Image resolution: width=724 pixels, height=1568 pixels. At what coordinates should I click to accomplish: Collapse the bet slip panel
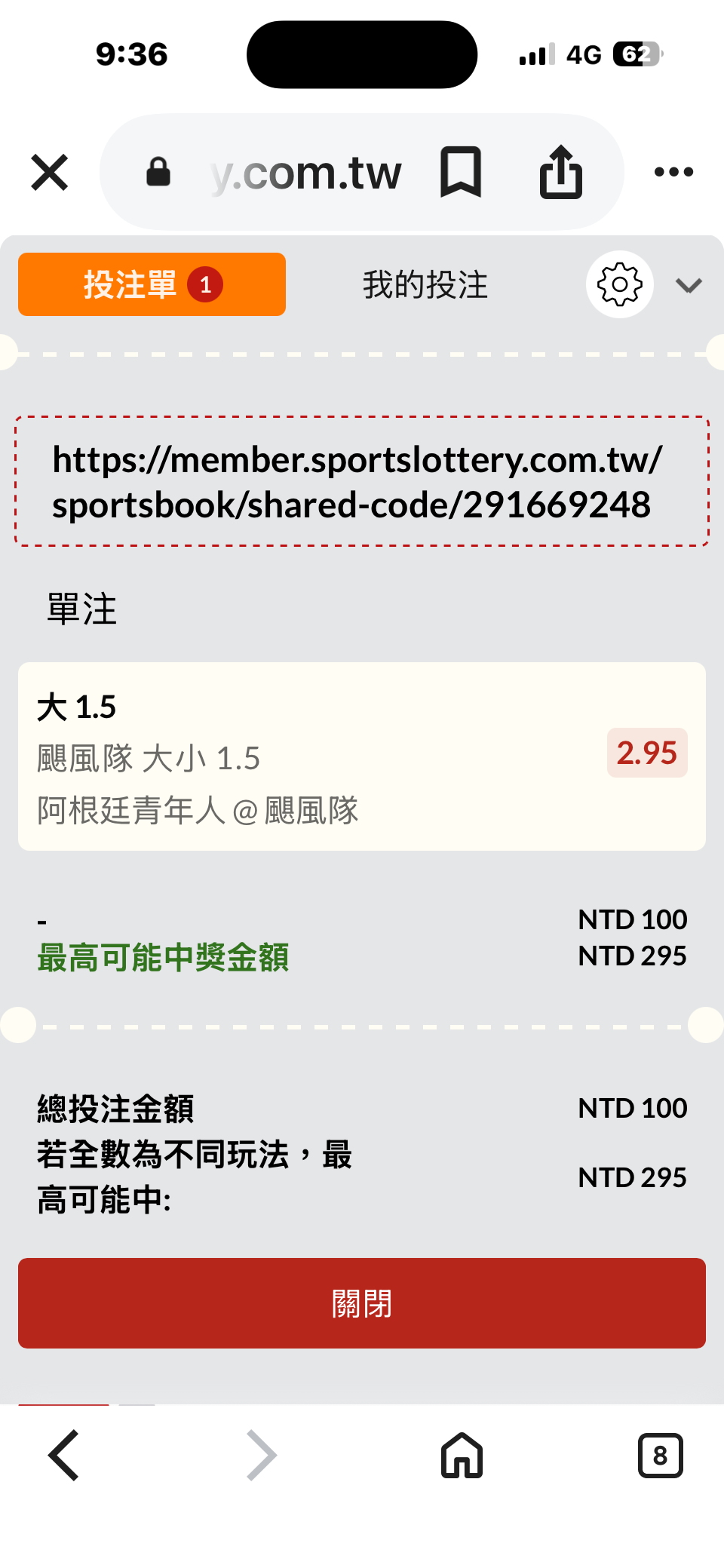tap(689, 285)
